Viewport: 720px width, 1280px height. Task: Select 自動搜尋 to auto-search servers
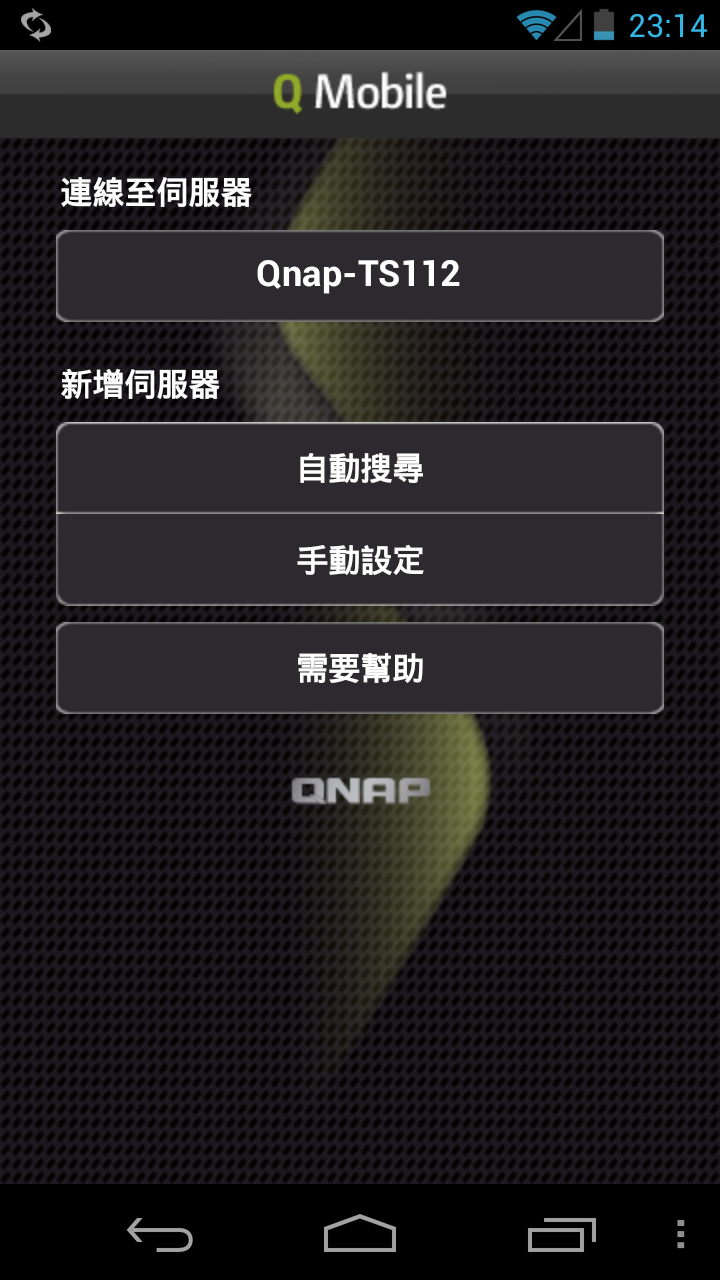tap(360, 468)
